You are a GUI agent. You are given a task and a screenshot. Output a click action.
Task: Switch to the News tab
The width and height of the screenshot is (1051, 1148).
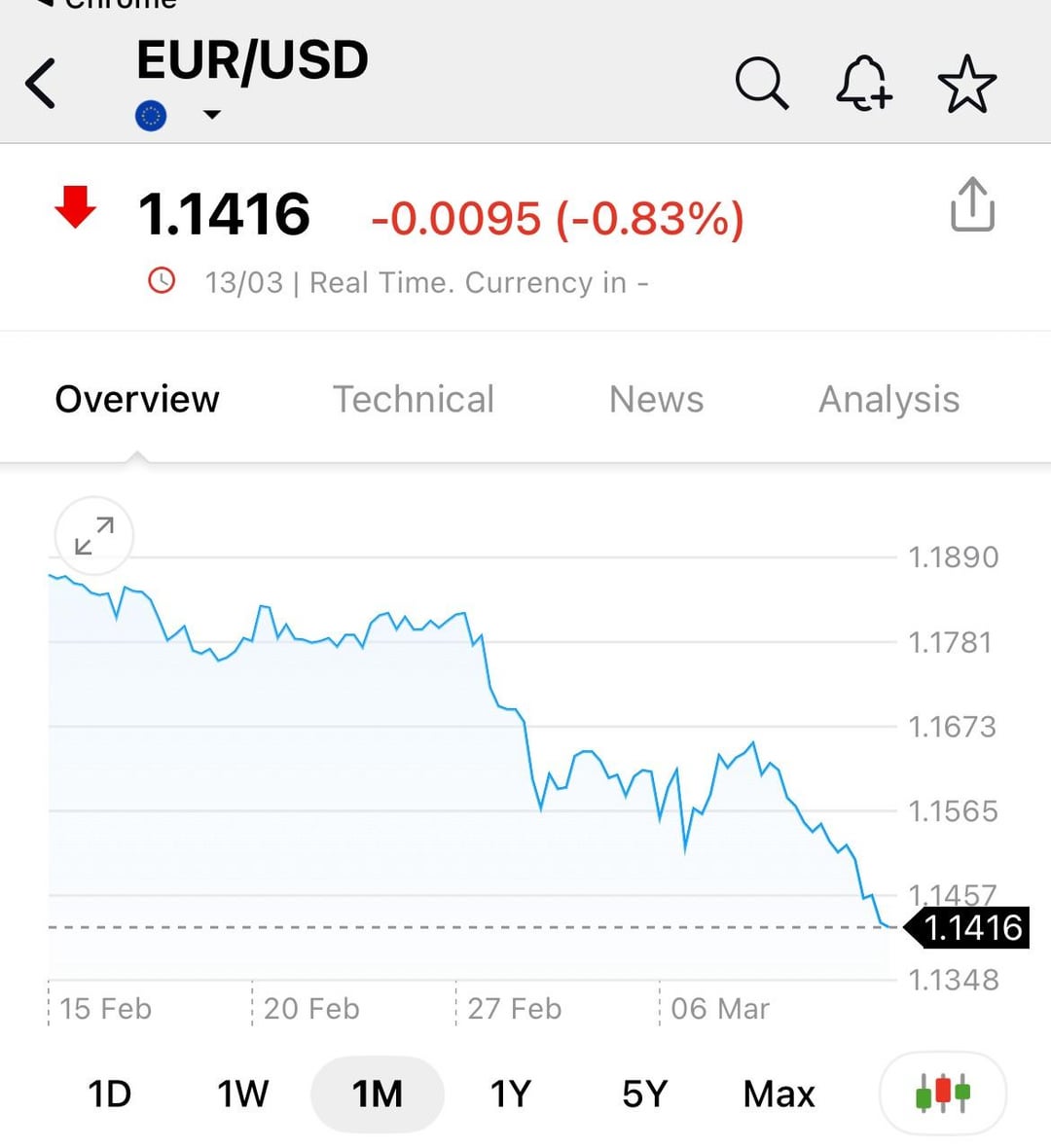coord(656,399)
